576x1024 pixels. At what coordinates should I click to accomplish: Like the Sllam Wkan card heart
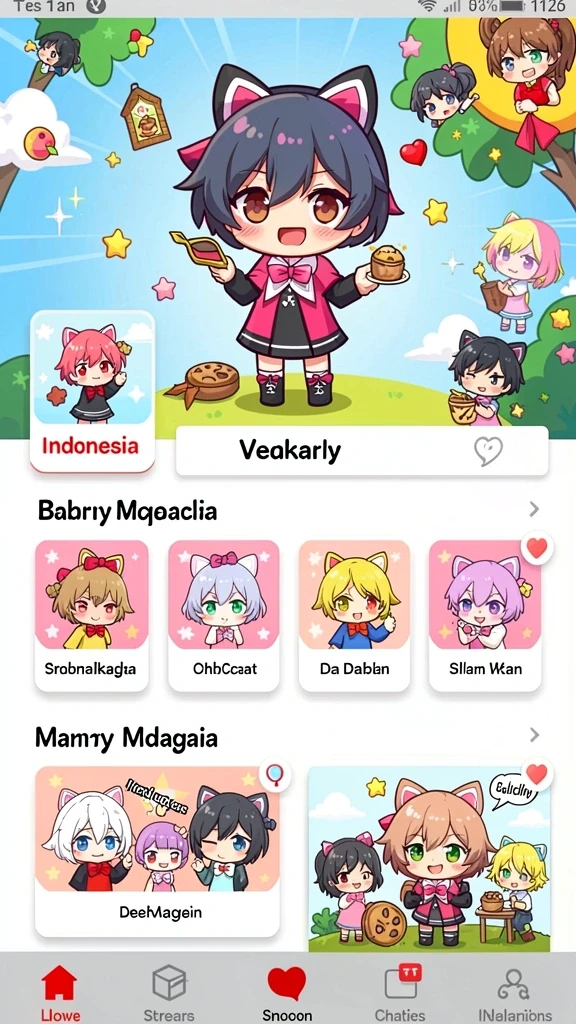(537, 549)
